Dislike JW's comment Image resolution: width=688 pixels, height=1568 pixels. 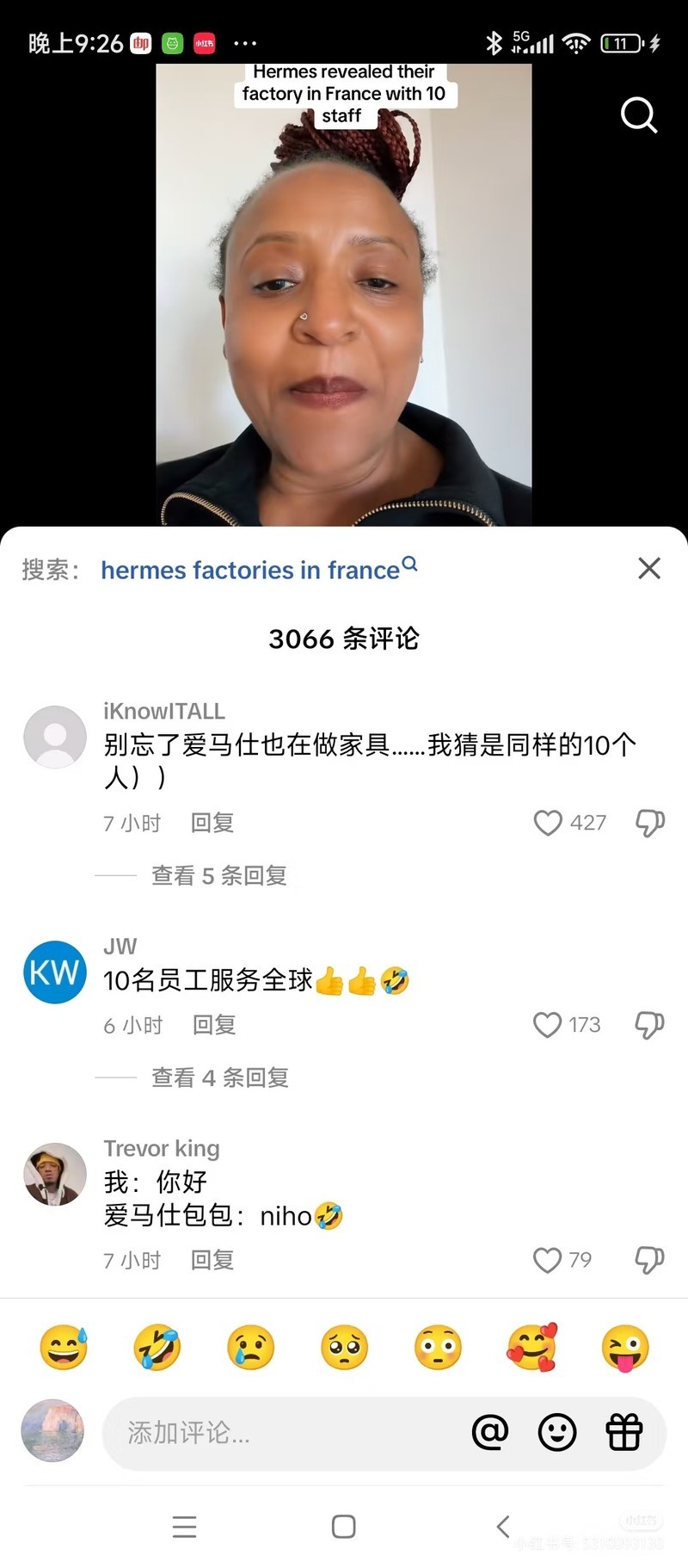coord(649,1024)
